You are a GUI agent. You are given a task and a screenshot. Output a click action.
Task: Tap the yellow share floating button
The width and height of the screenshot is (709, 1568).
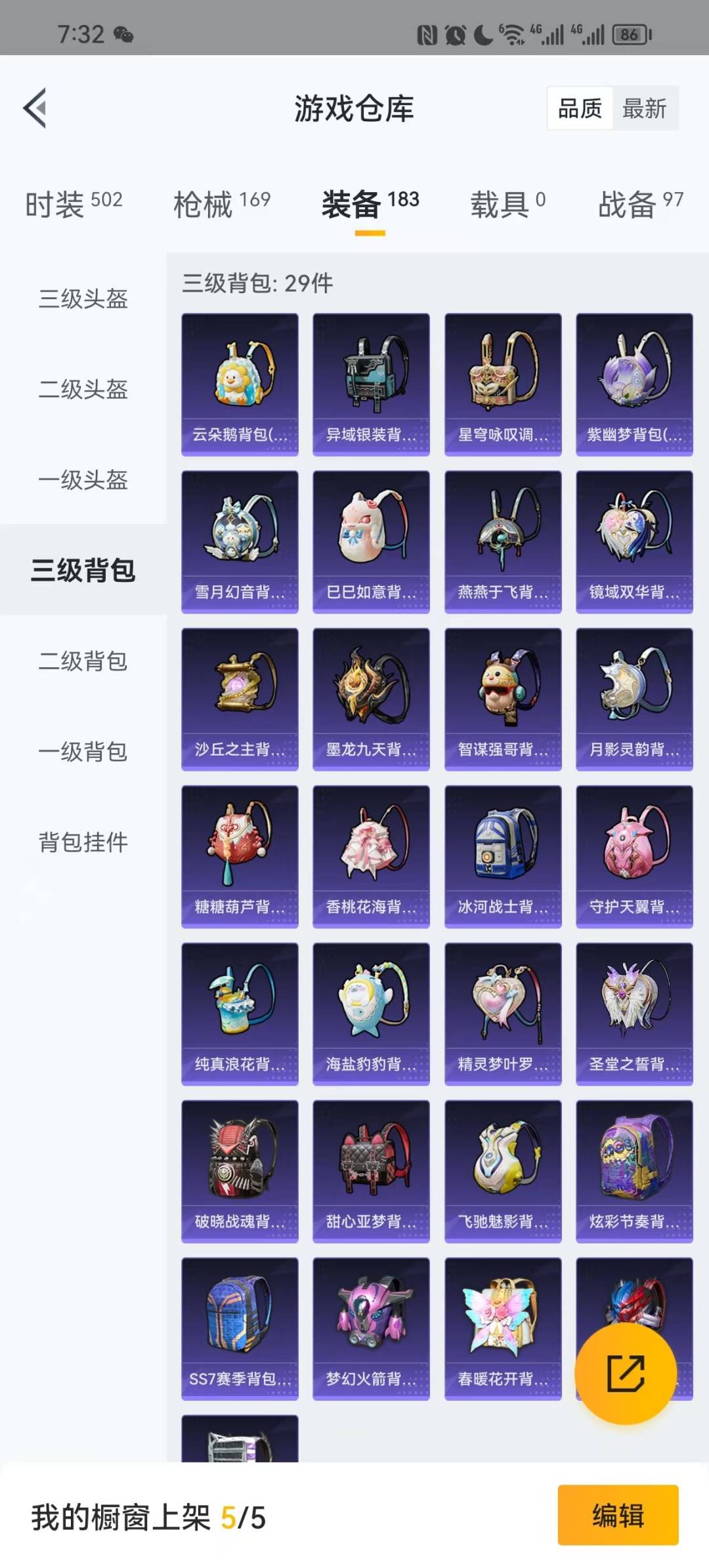[x=626, y=1372]
